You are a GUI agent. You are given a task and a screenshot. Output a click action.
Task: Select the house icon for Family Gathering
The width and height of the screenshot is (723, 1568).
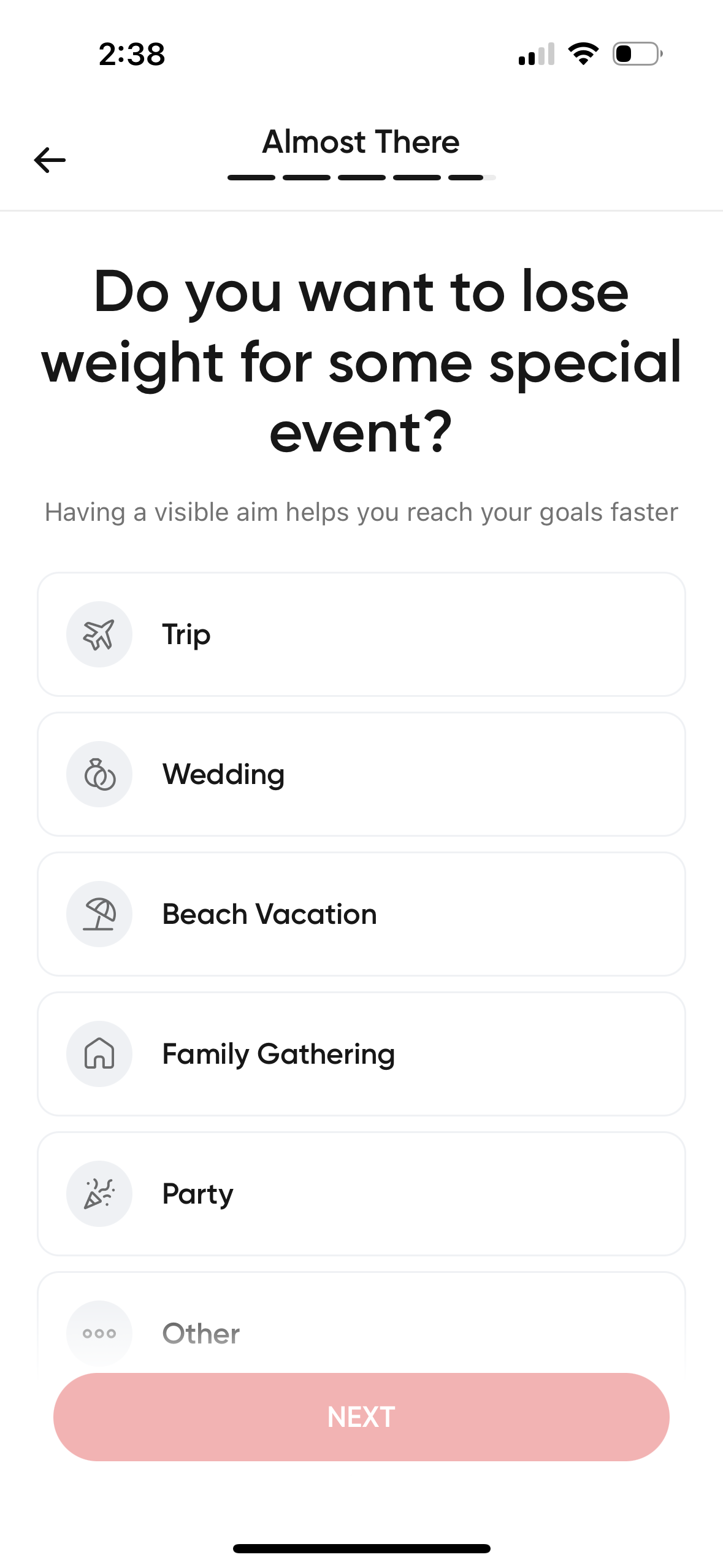click(99, 1053)
